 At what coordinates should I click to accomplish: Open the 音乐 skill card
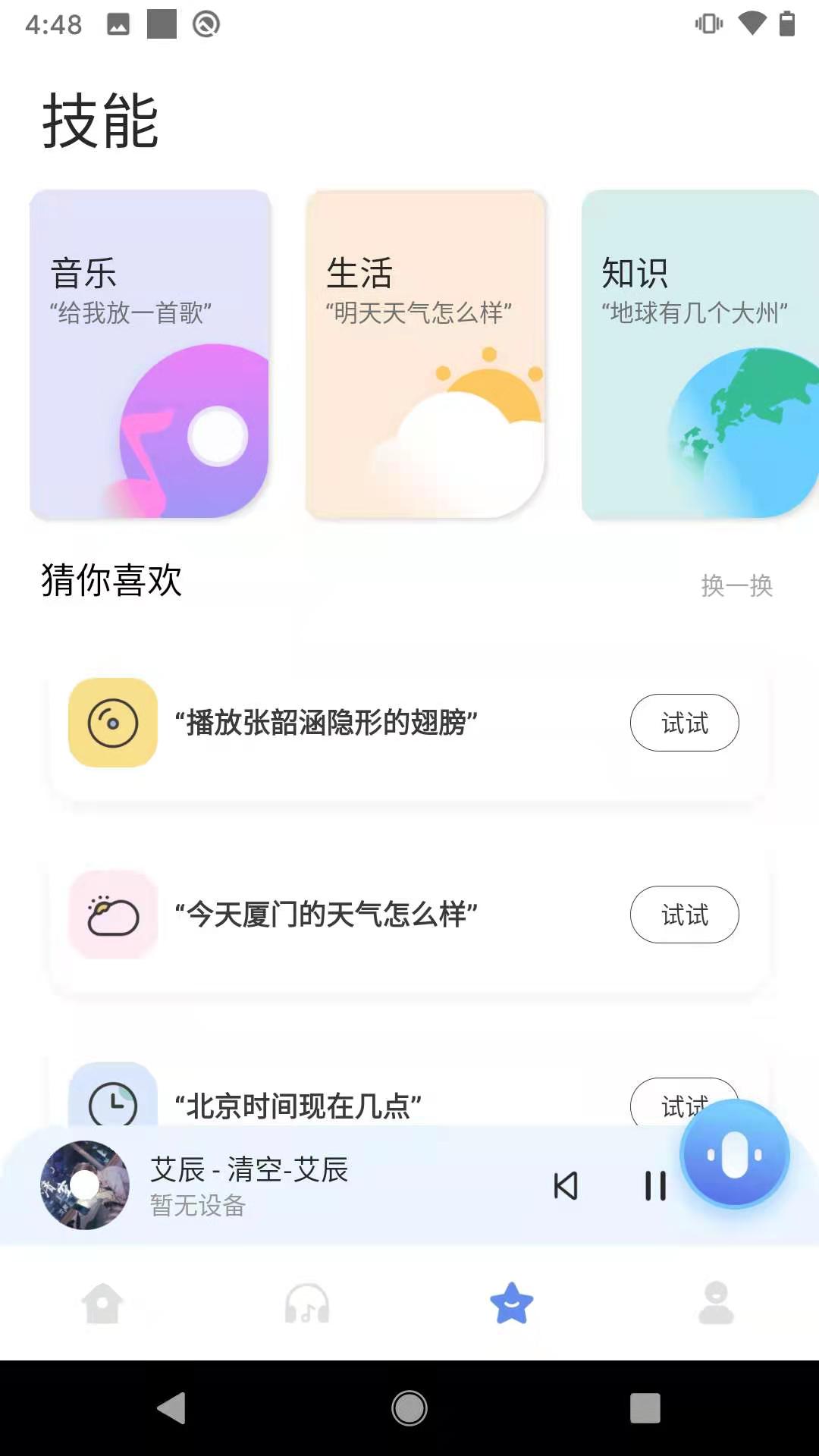(x=149, y=353)
